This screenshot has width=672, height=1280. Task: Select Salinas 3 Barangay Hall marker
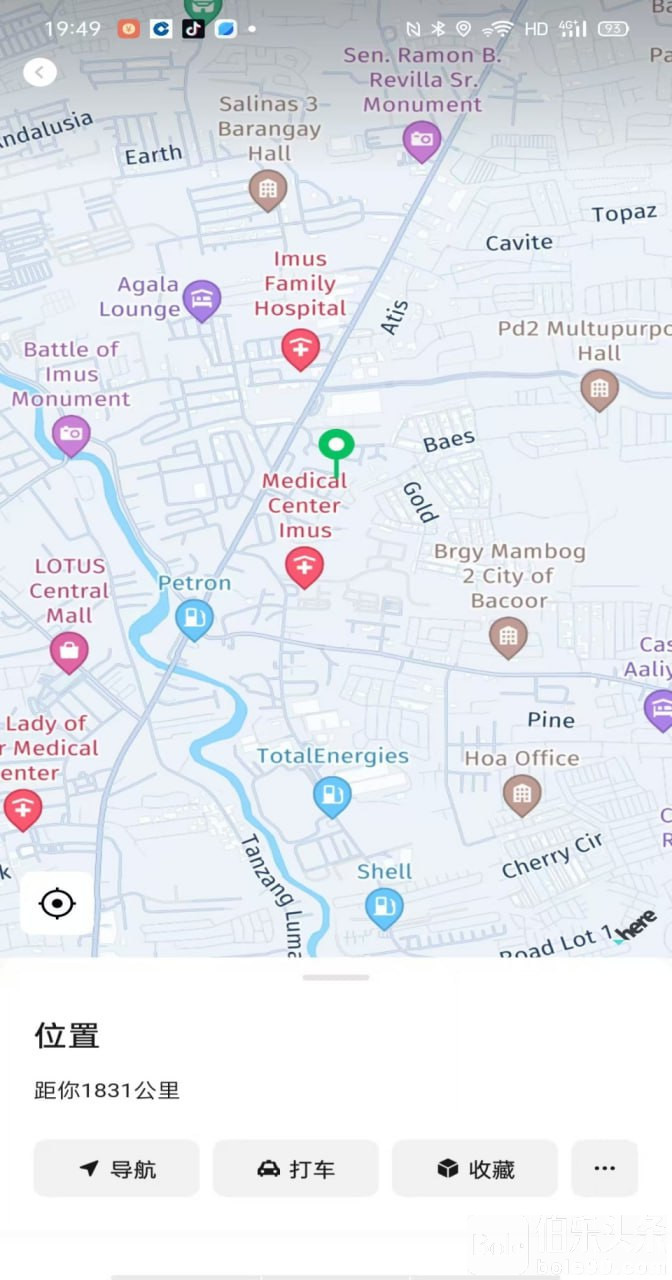267,189
